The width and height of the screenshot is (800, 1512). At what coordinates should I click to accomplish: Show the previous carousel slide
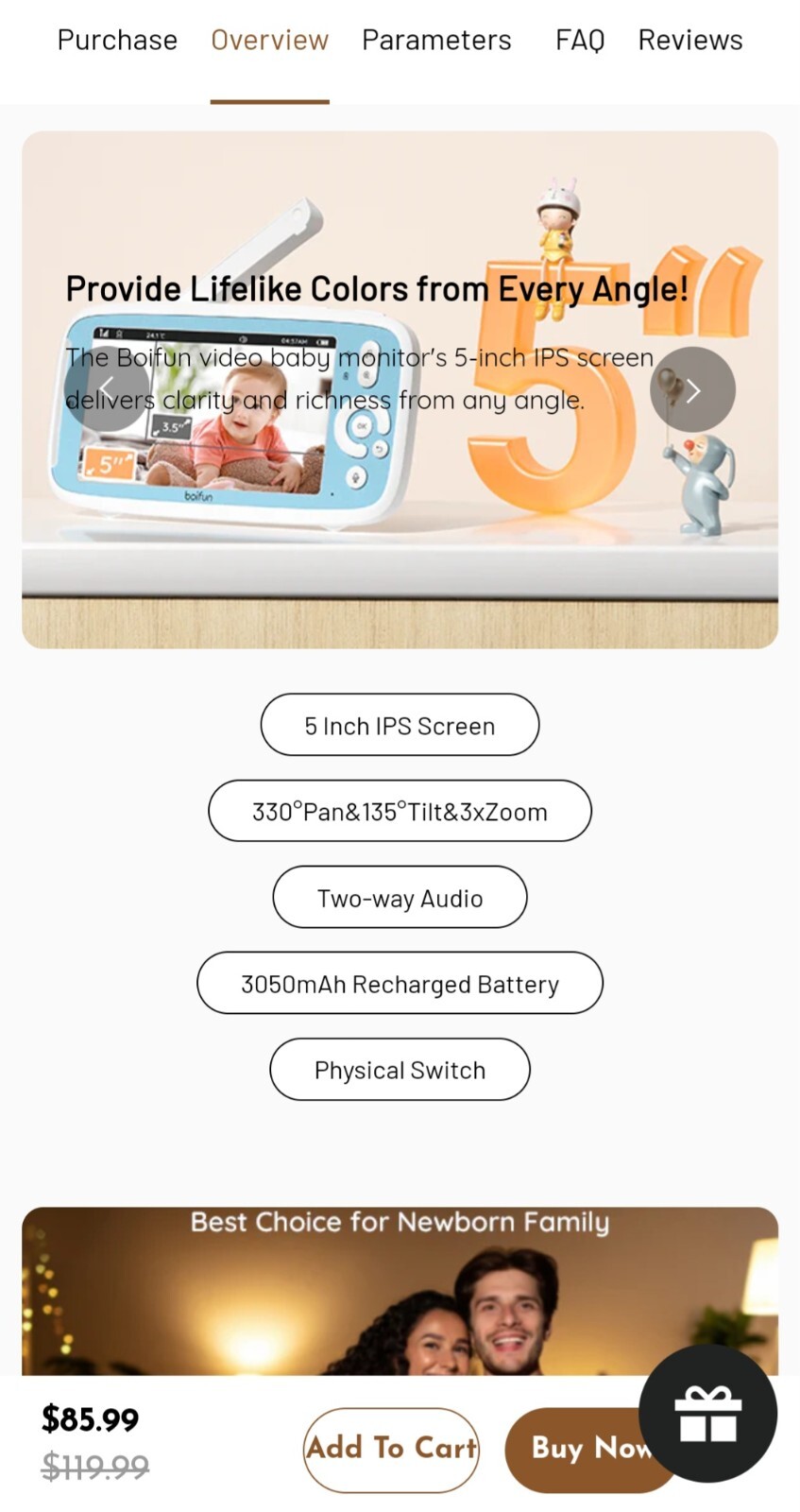pos(107,388)
